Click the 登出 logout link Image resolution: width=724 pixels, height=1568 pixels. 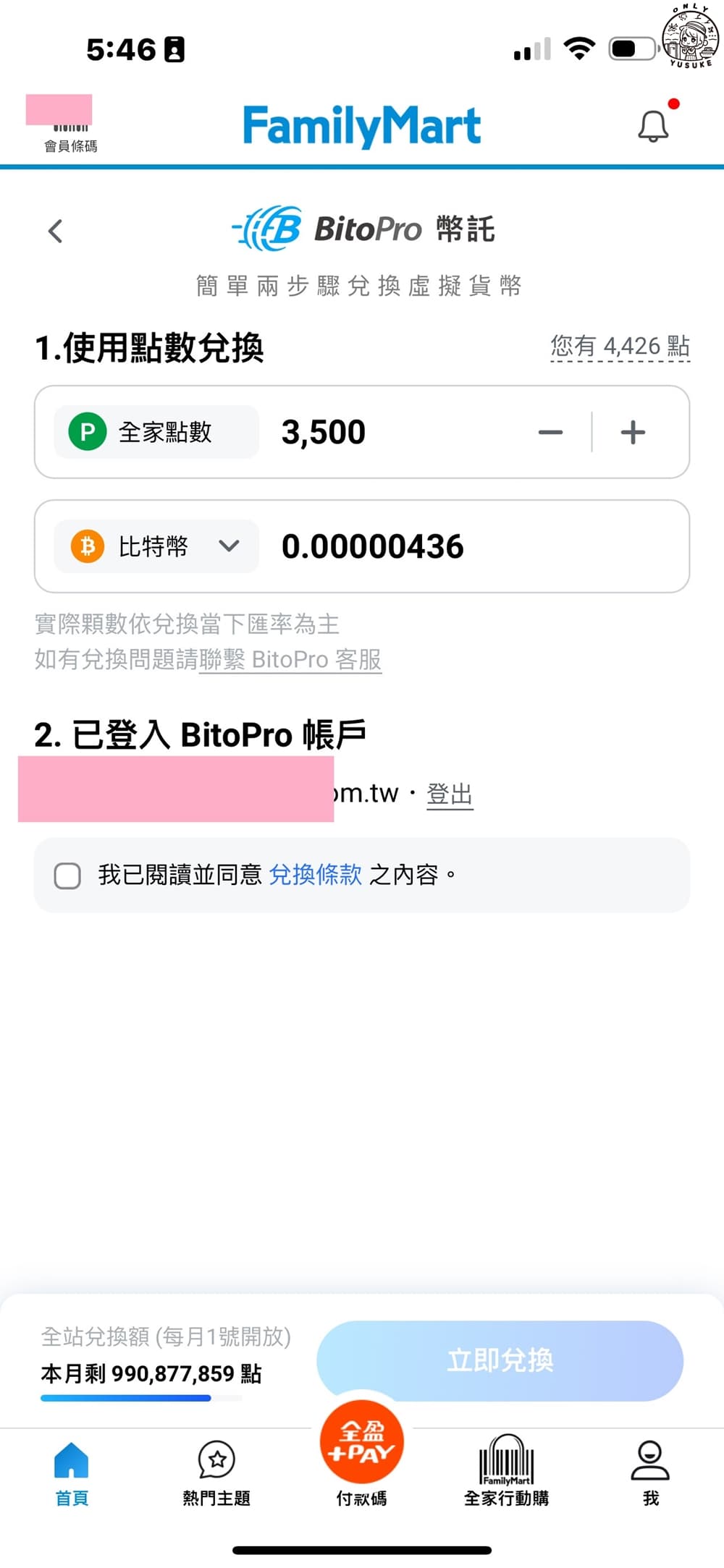click(x=450, y=792)
